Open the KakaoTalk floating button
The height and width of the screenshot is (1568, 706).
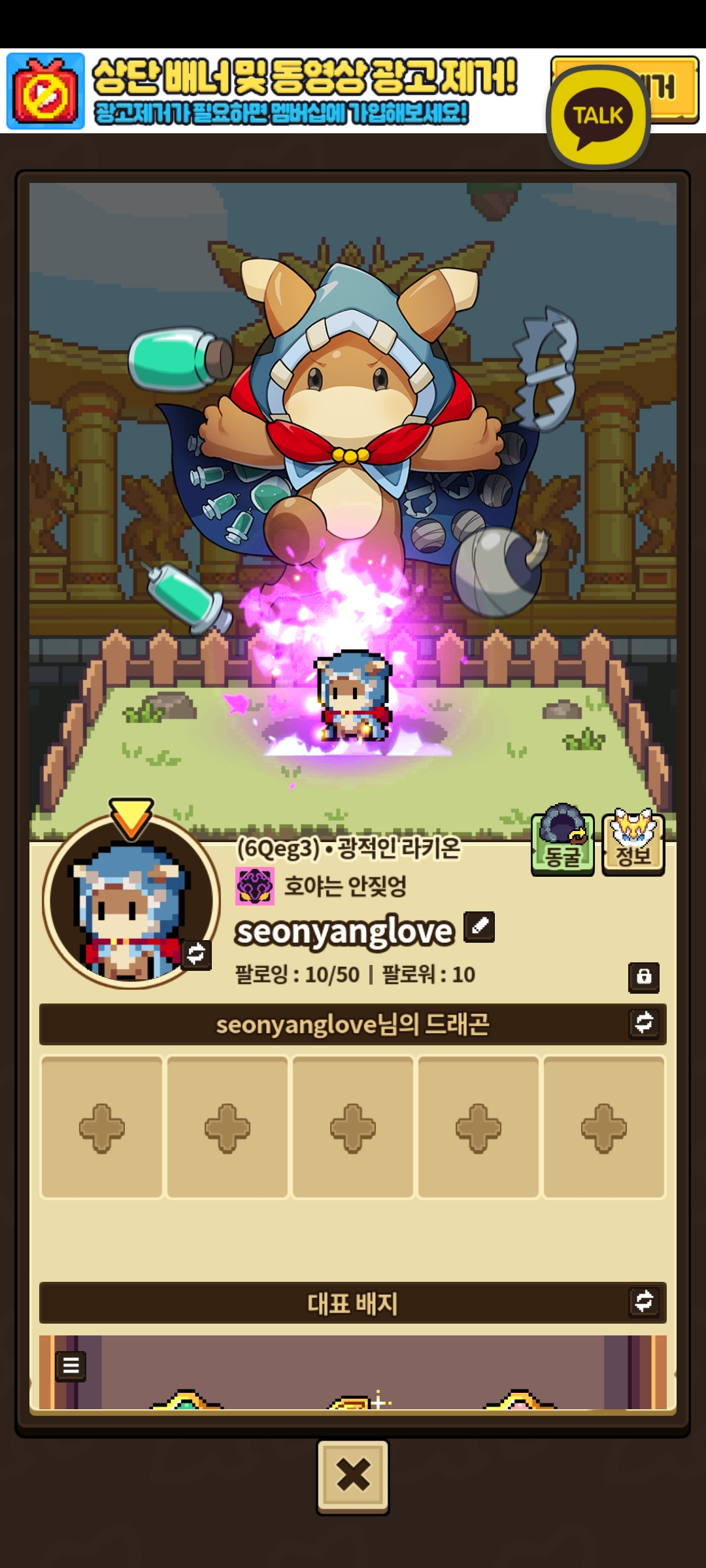(598, 116)
